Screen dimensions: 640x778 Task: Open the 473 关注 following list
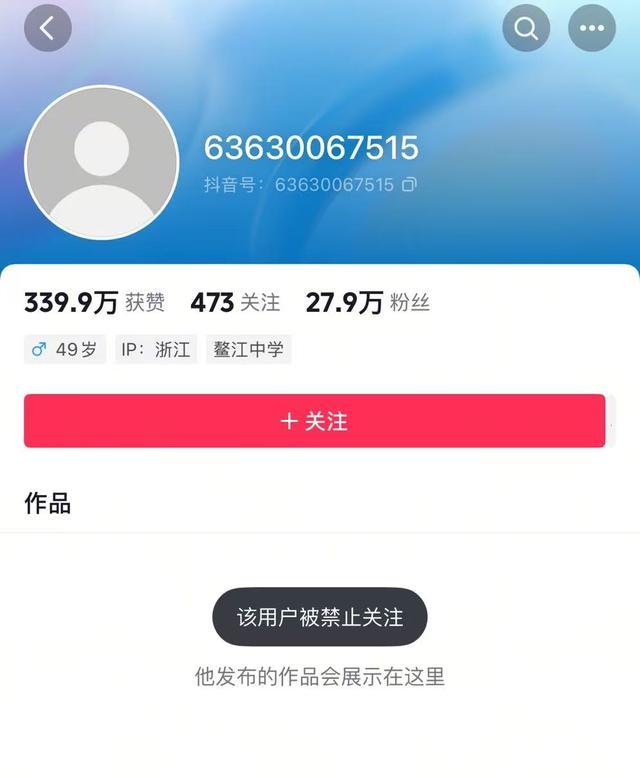pos(235,303)
